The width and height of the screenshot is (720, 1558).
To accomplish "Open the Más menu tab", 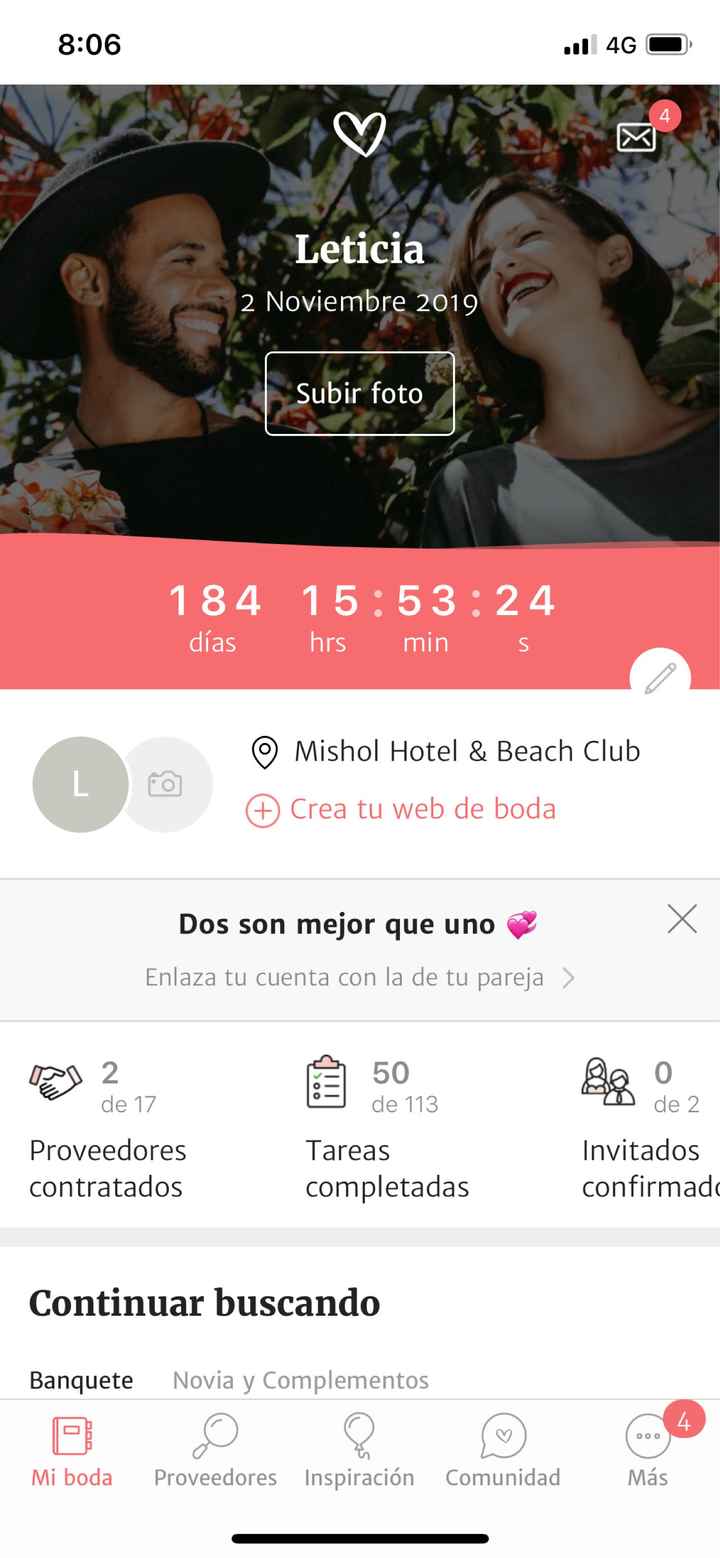I will tap(647, 1450).
